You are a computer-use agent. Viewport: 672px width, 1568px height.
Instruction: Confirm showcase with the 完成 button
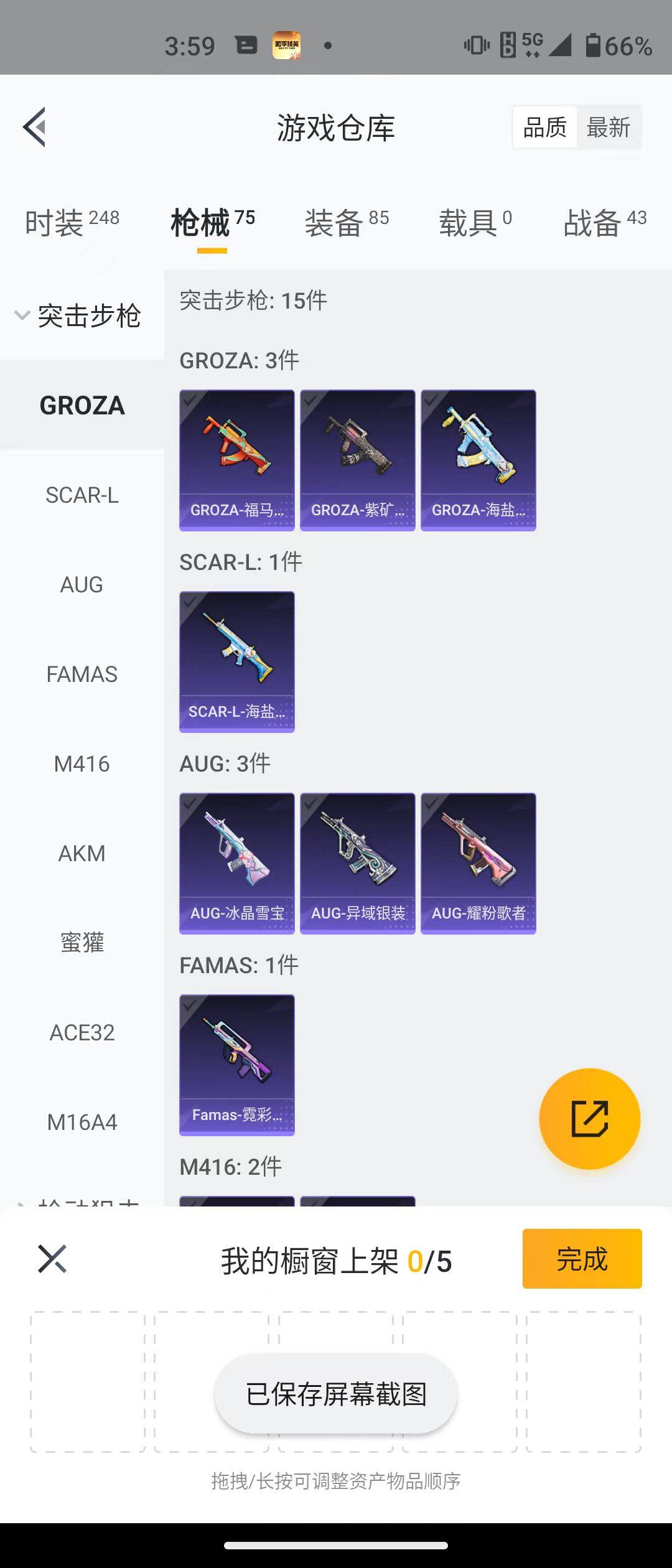(582, 1259)
